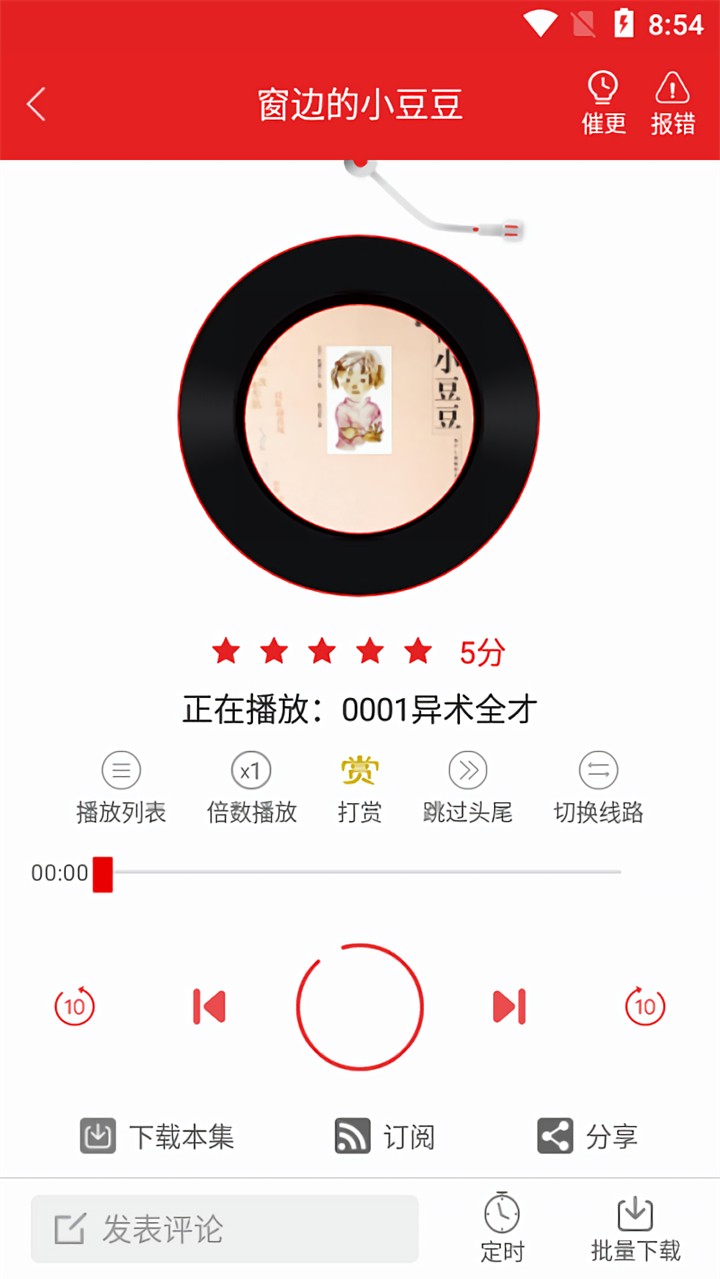Tap the 打赏 reward icon

[359, 785]
